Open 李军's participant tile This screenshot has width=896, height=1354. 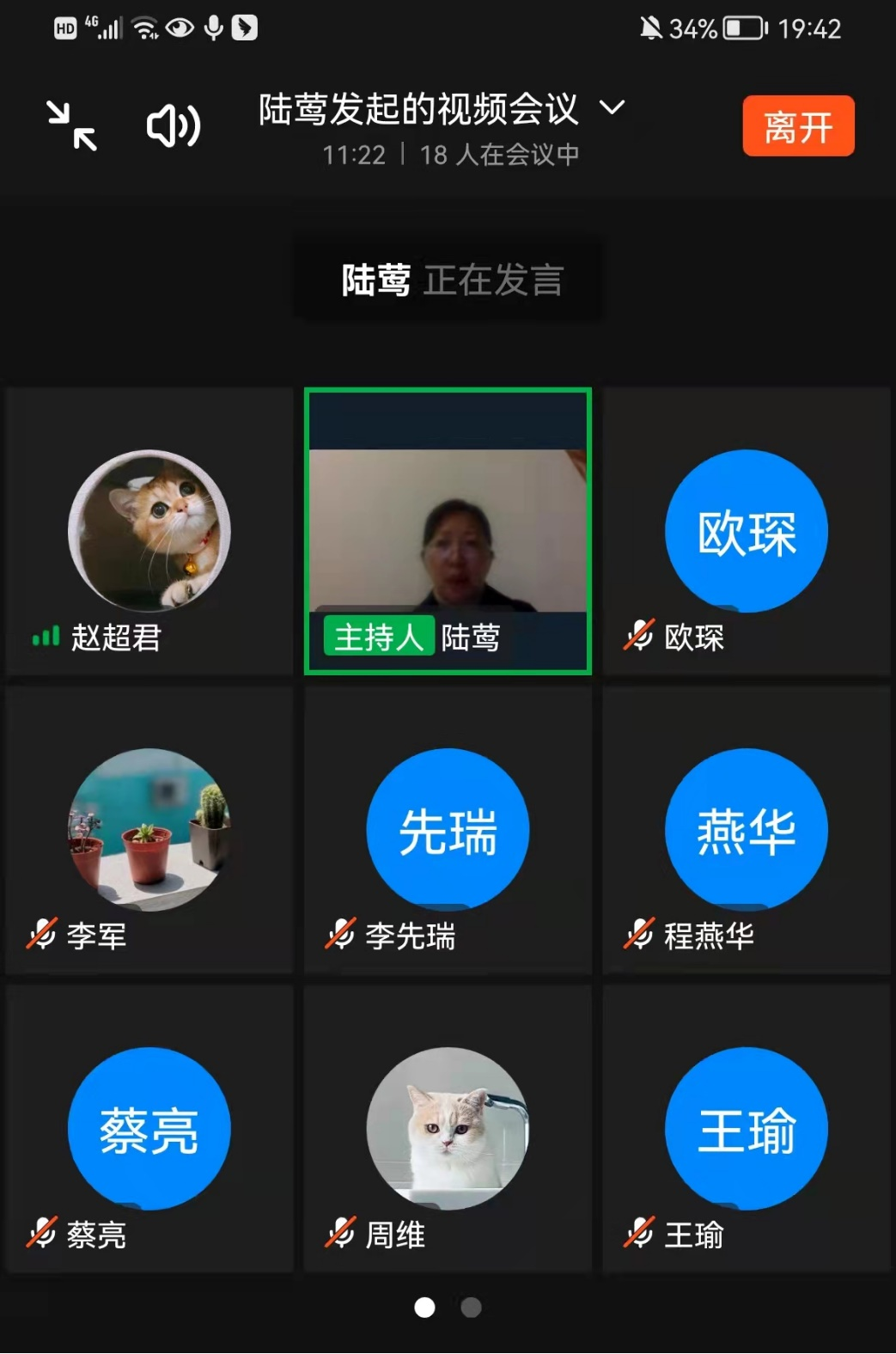[149, 830]
